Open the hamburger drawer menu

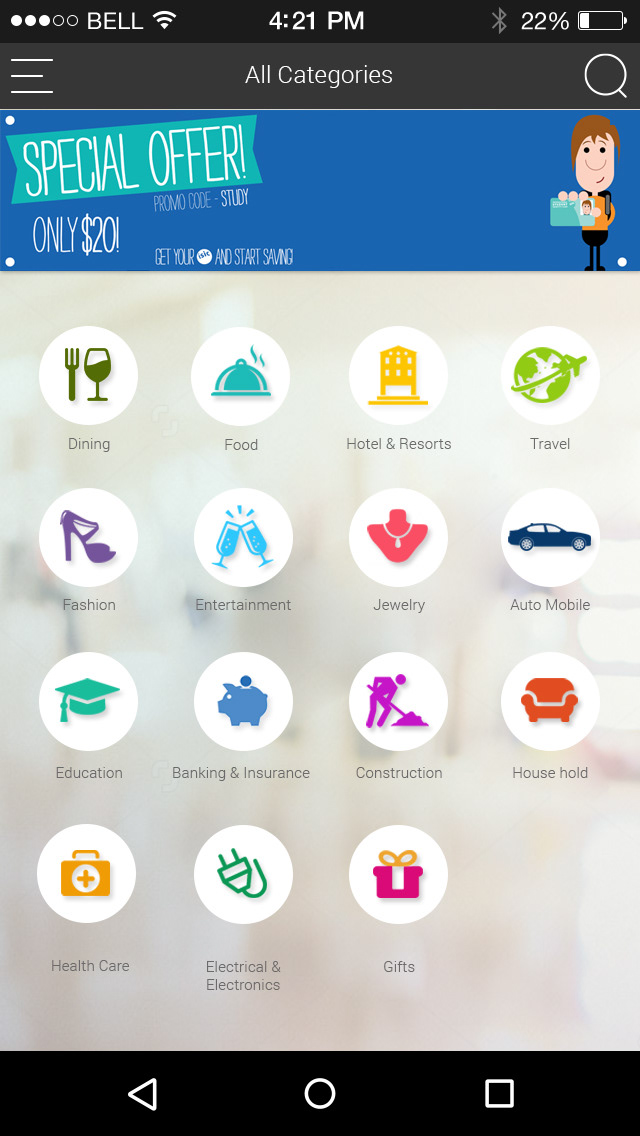point(31,75)
